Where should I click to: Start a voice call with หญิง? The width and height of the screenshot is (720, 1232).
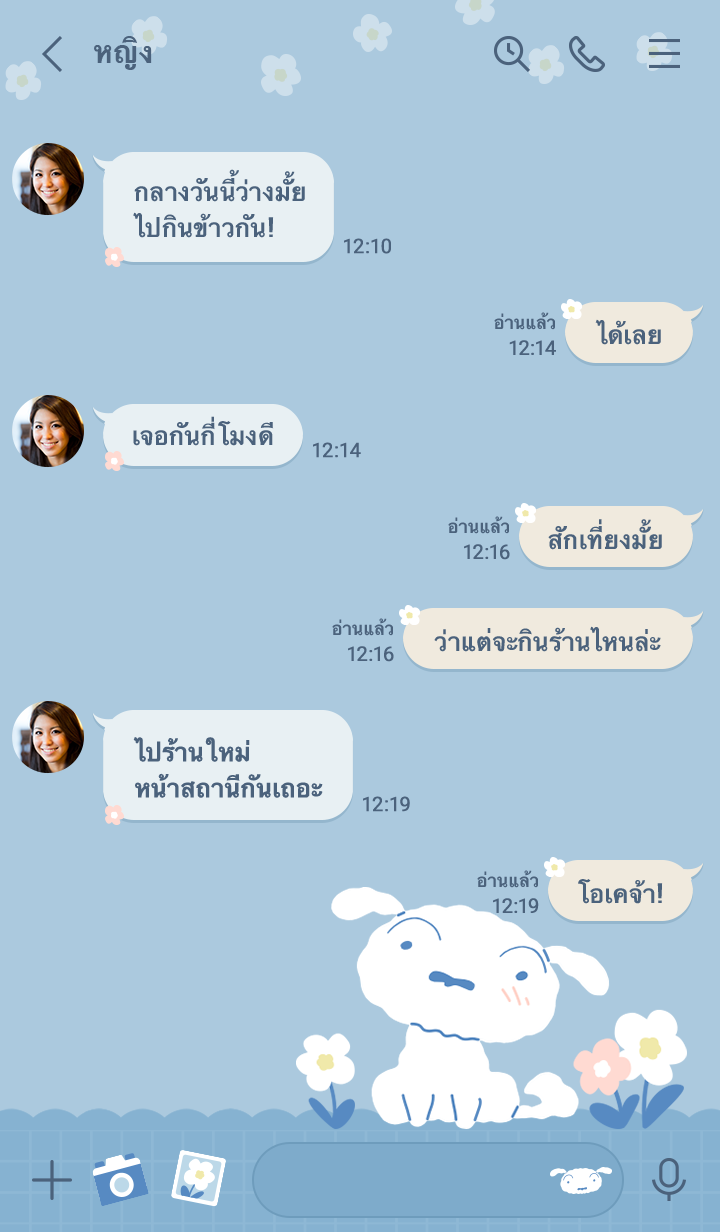point(586,54)
